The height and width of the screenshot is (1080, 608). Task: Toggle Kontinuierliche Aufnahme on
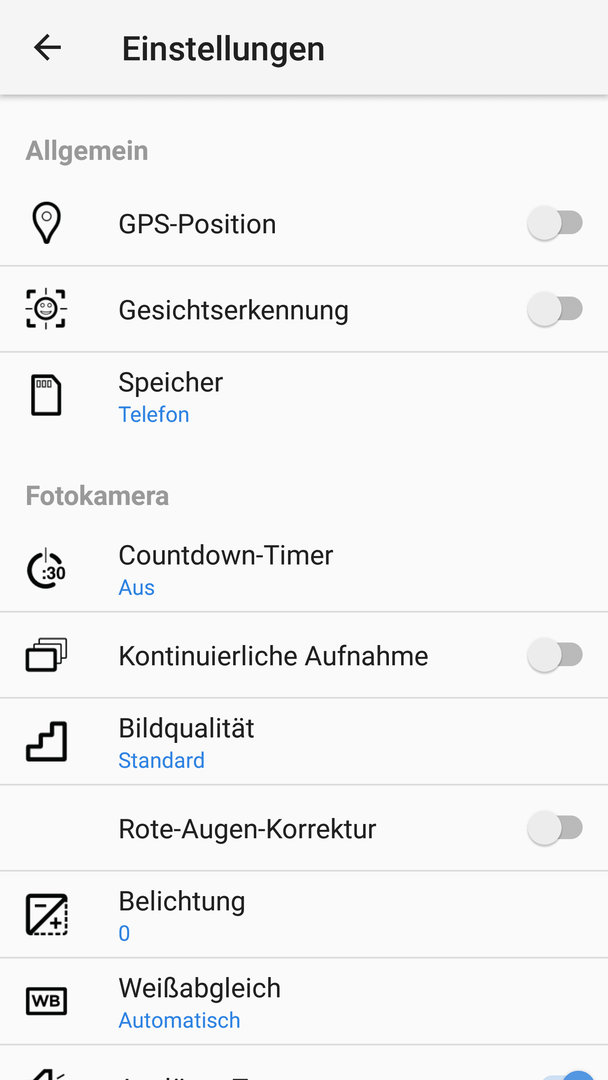click(x=554, y=656)
